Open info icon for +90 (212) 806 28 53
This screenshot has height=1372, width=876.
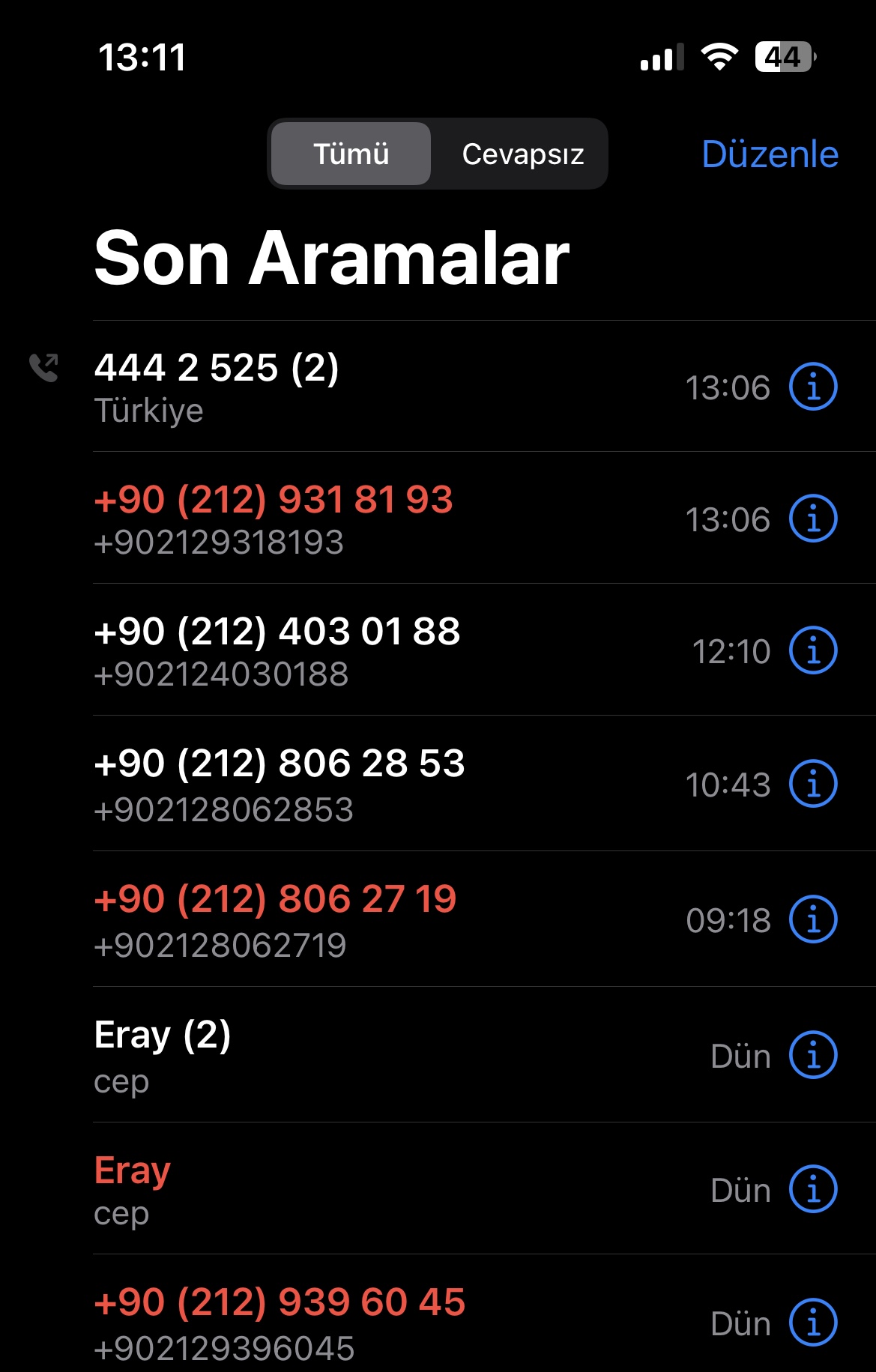point(813,785)
